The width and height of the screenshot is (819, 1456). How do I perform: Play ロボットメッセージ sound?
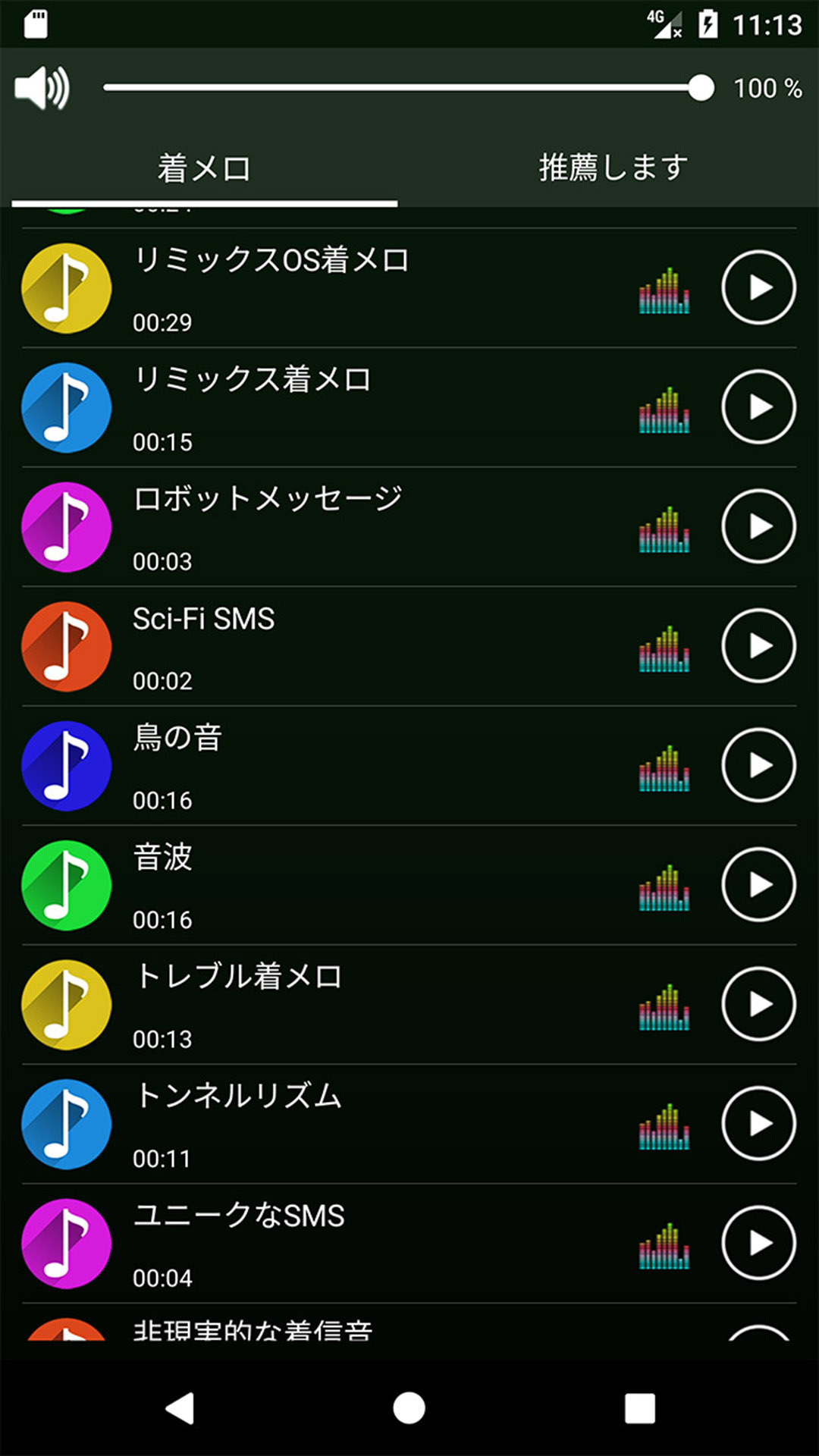click(758, 526)
